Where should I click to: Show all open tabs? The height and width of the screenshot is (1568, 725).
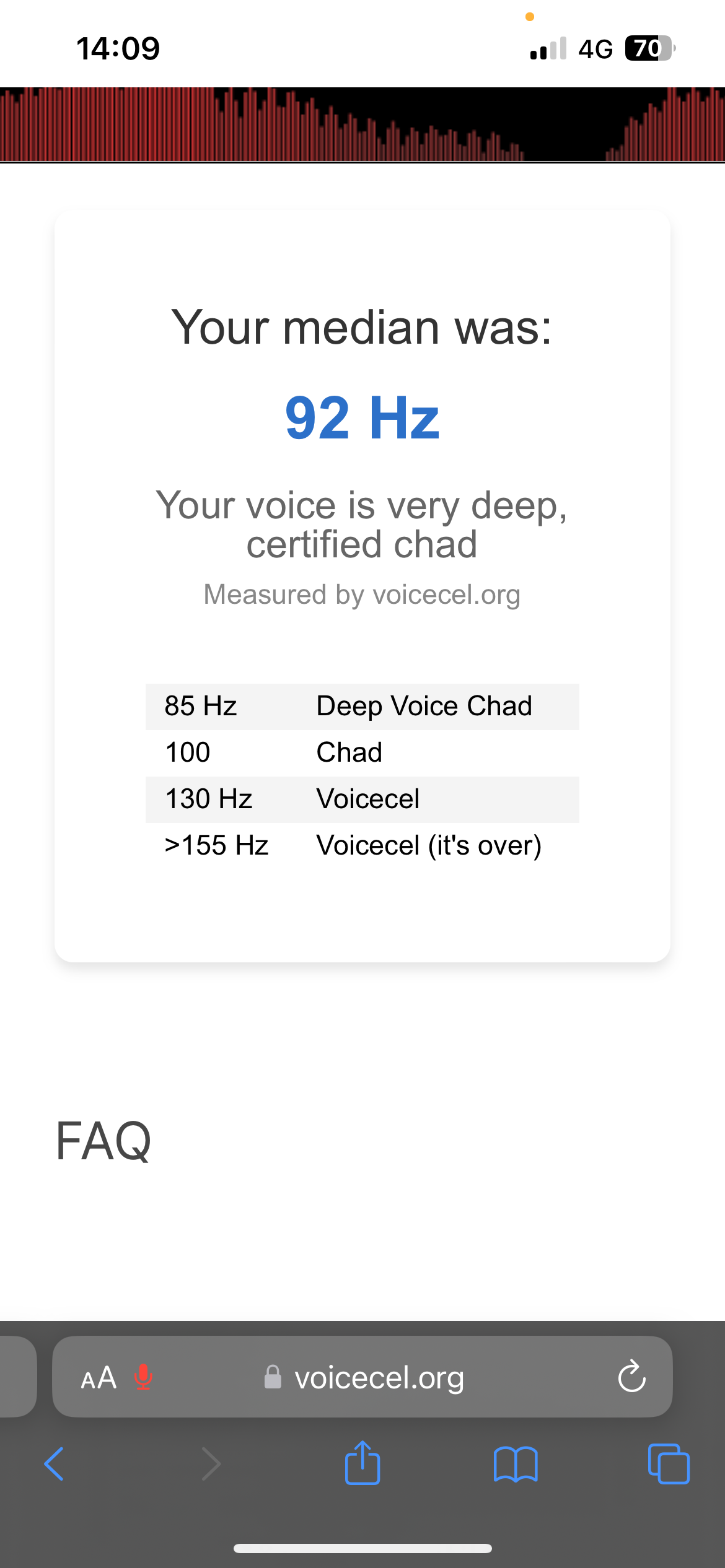(x=669, y=1464)
